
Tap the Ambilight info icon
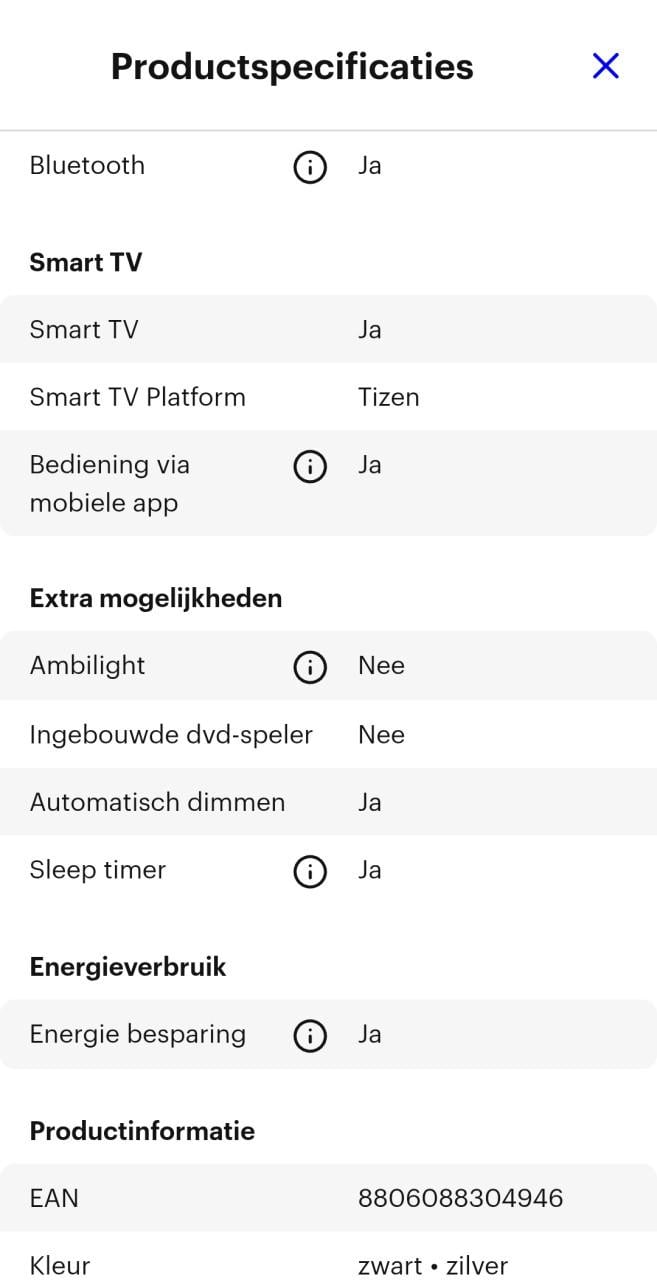tap(310, 667)
